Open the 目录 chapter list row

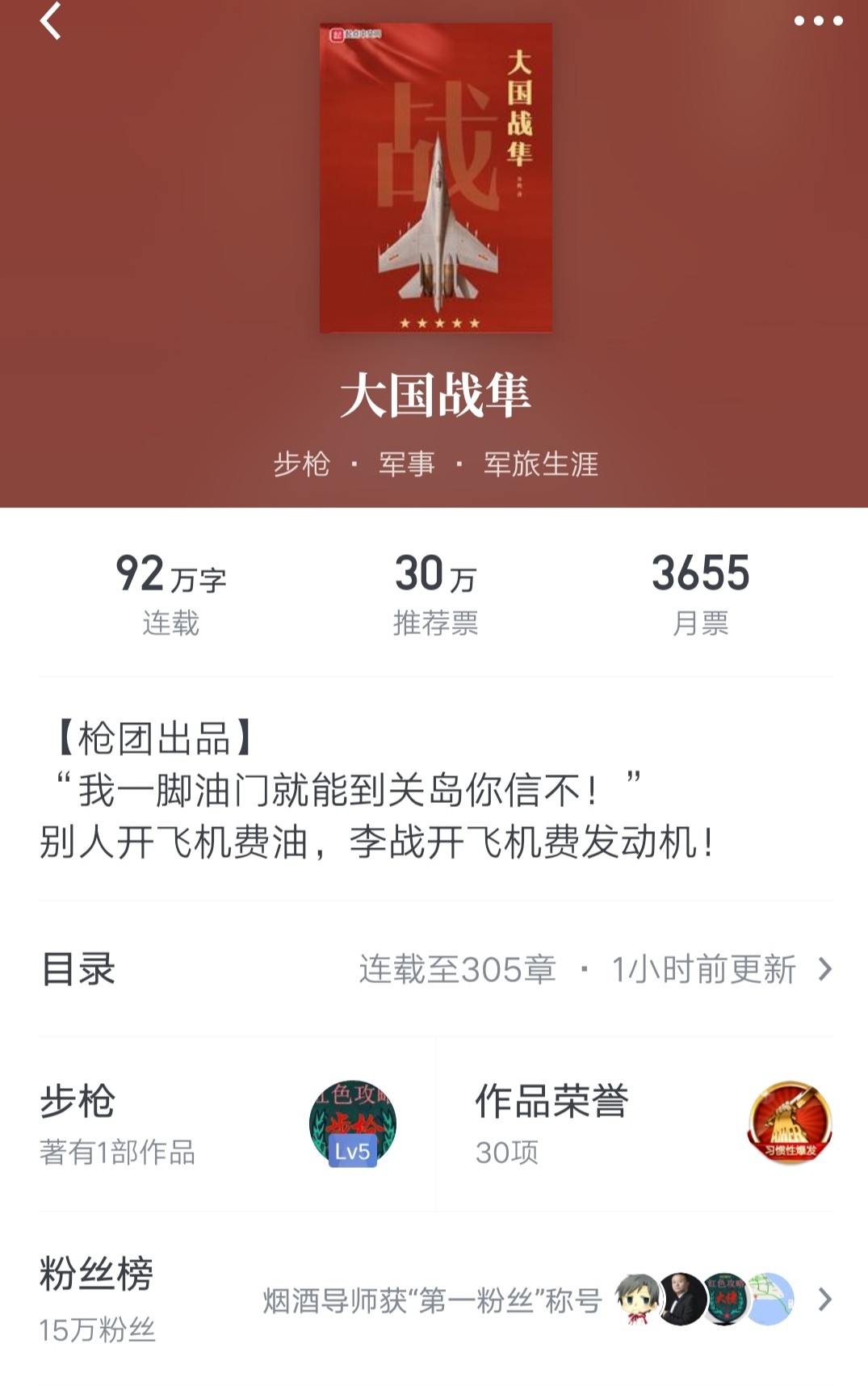(x=436, y=968)
